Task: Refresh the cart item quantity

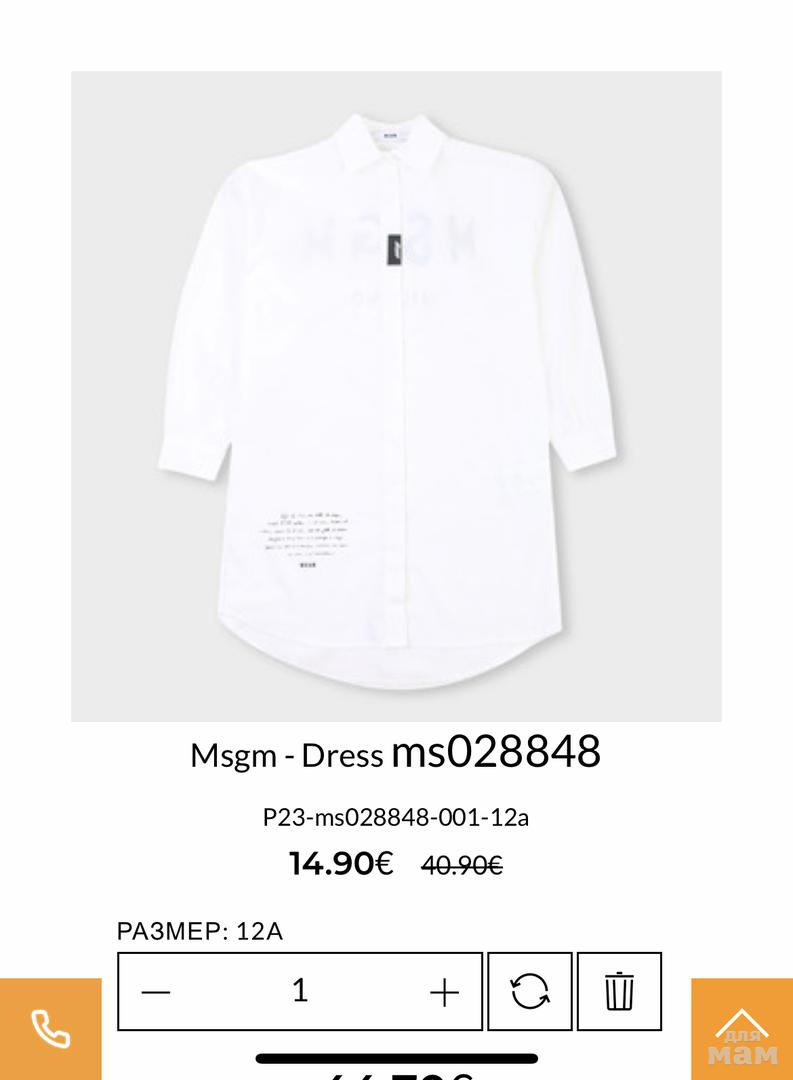Action: pos(530,992)
